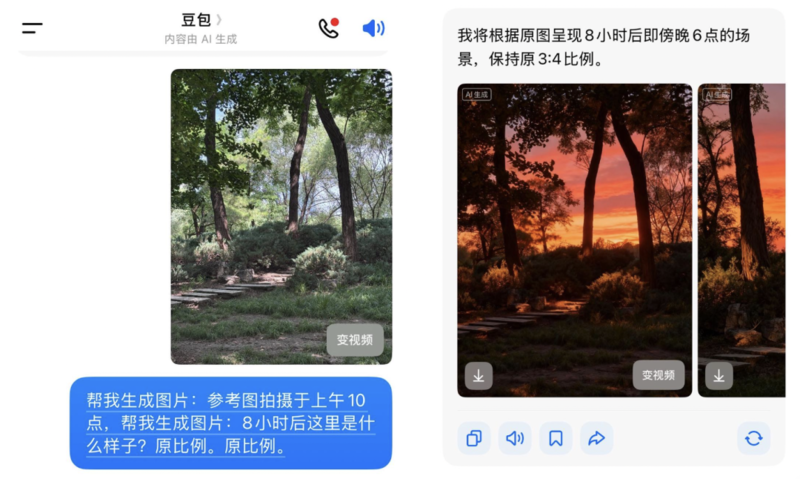Tap 变视频 on the first generated image
Screen dimensions: 800x479
tap(658, 375)
